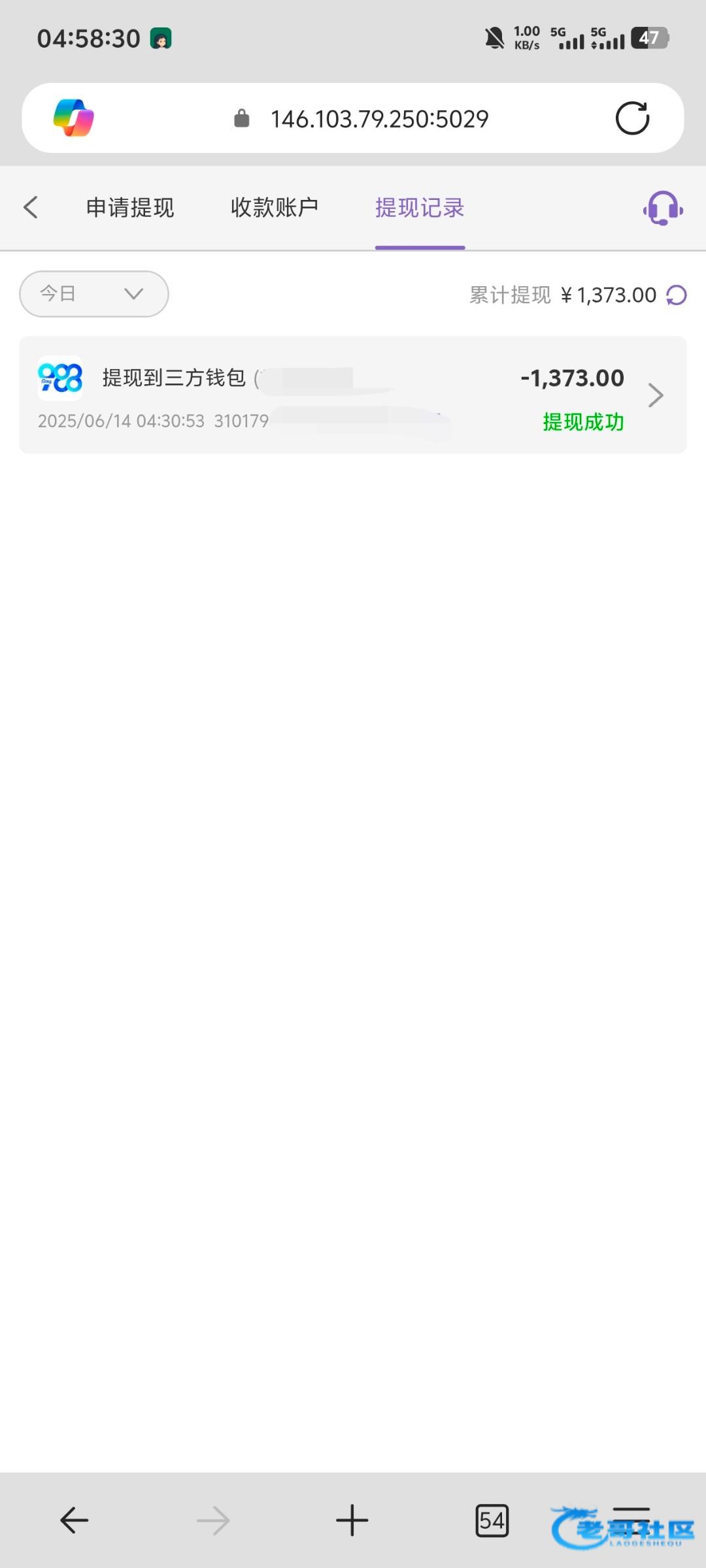
Task: Select the 提现记录 tab
Action: coord(420,208)
